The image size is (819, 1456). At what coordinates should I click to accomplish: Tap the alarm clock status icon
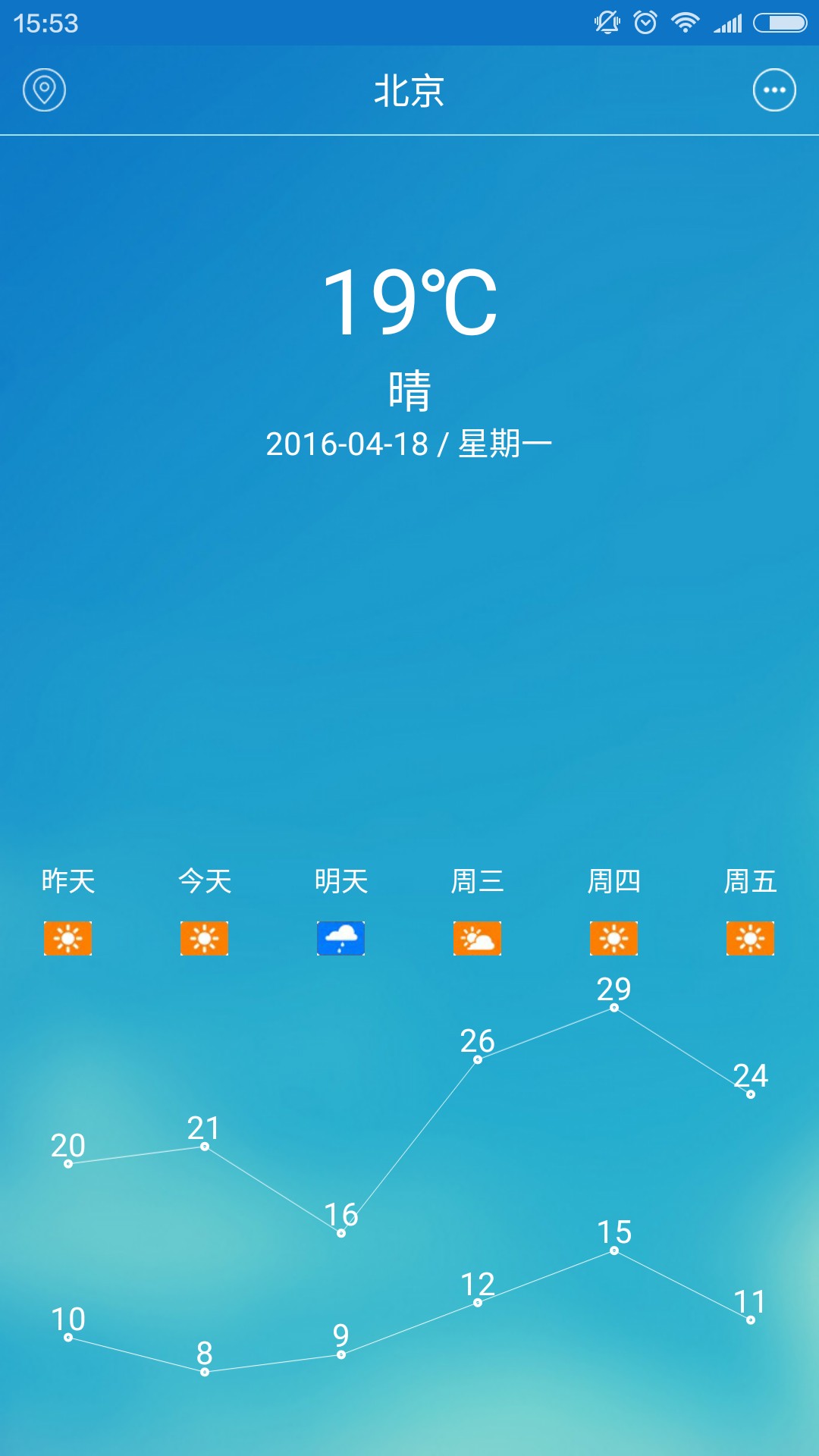[645, 23]
